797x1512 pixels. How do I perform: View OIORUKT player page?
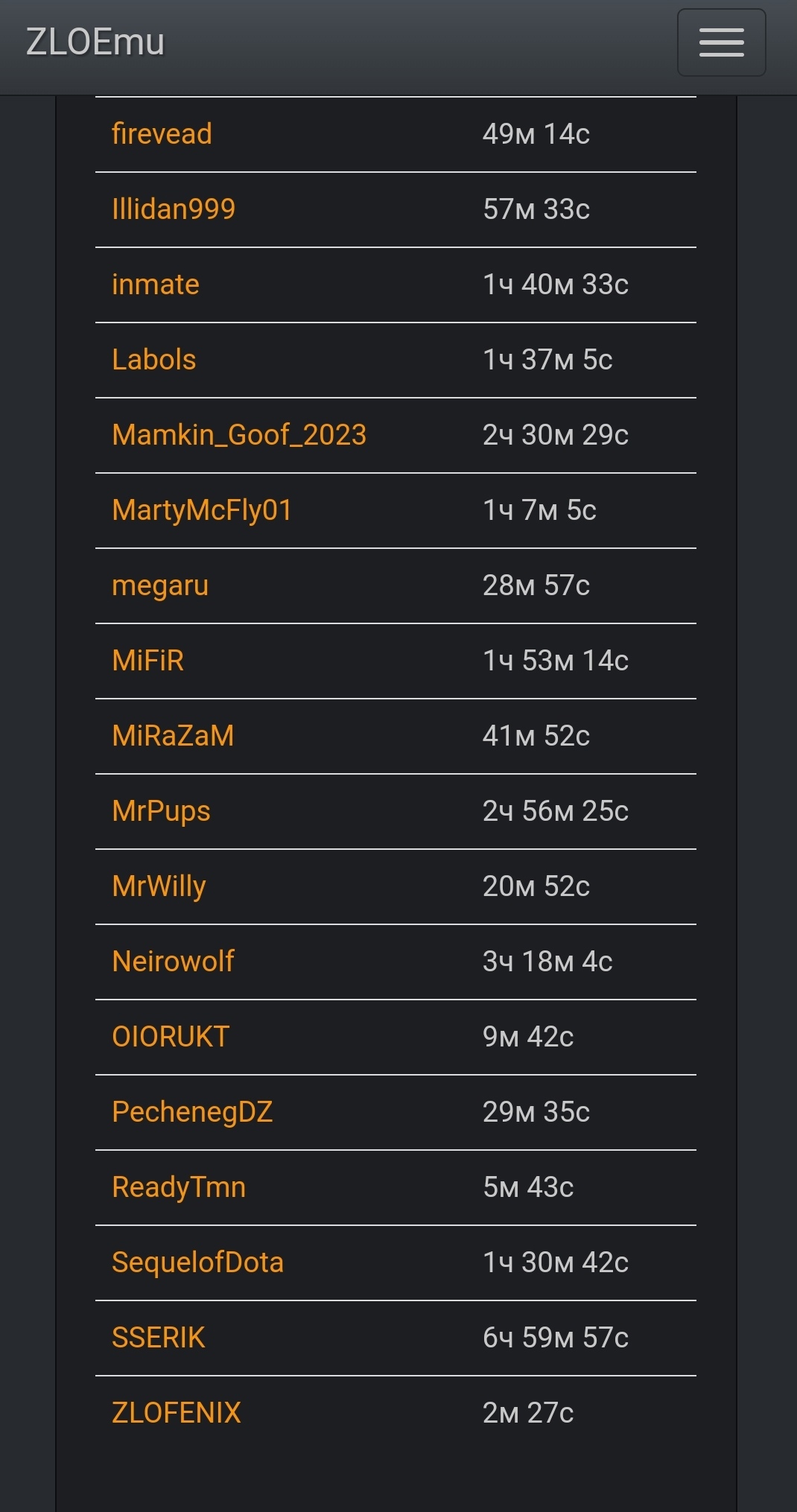(x=170, y=1038)
